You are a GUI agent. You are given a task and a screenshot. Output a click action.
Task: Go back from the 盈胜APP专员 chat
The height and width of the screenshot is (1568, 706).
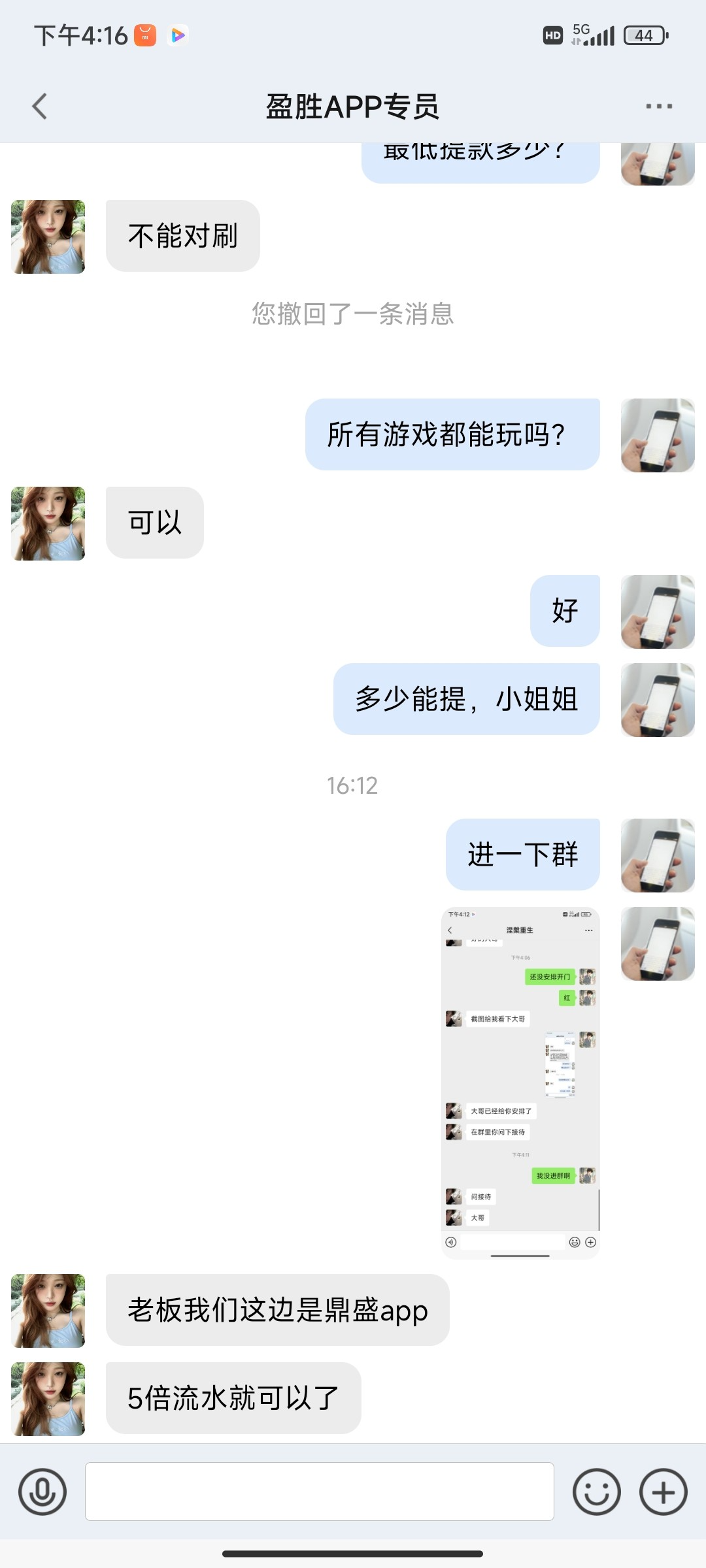coord(40,106)
